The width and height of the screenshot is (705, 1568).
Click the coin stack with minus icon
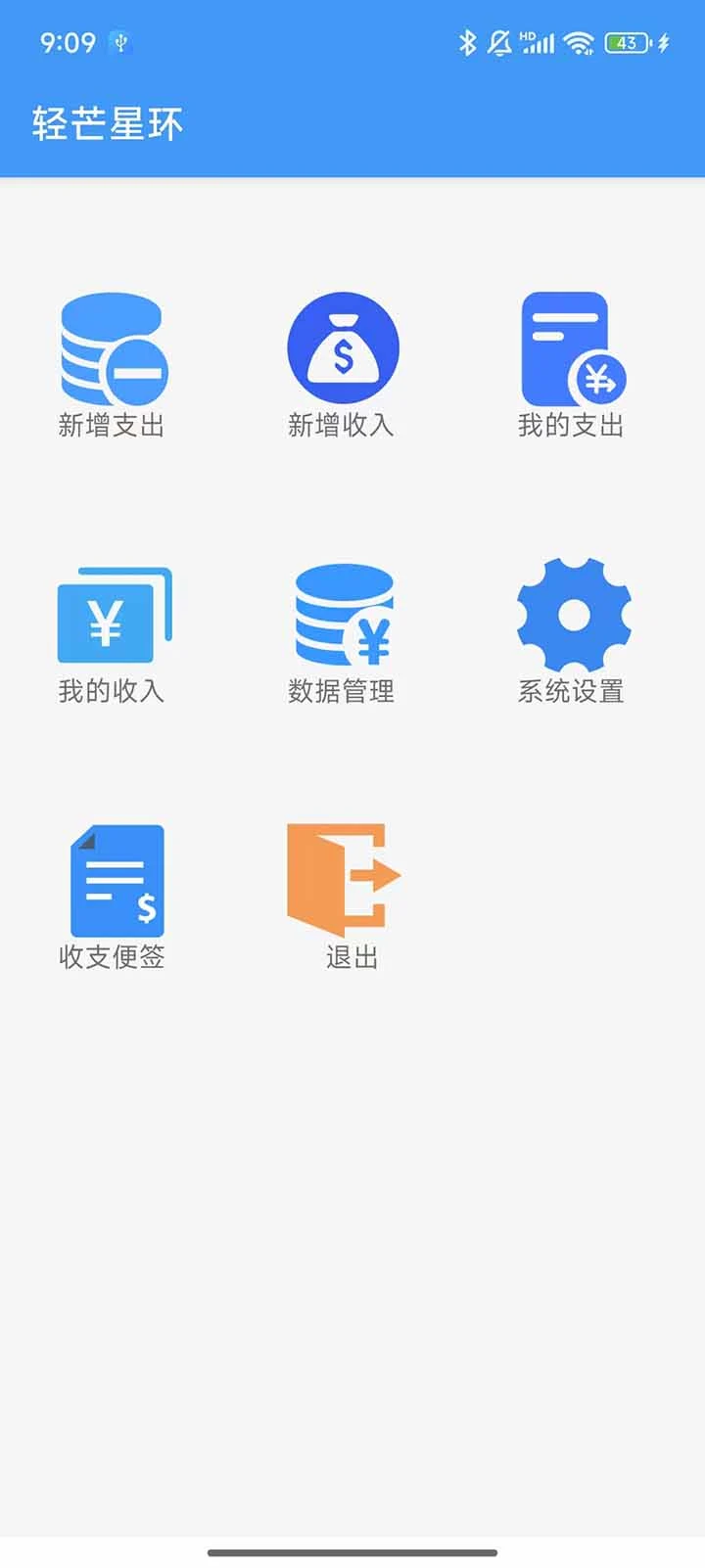[x=113, y=347]
